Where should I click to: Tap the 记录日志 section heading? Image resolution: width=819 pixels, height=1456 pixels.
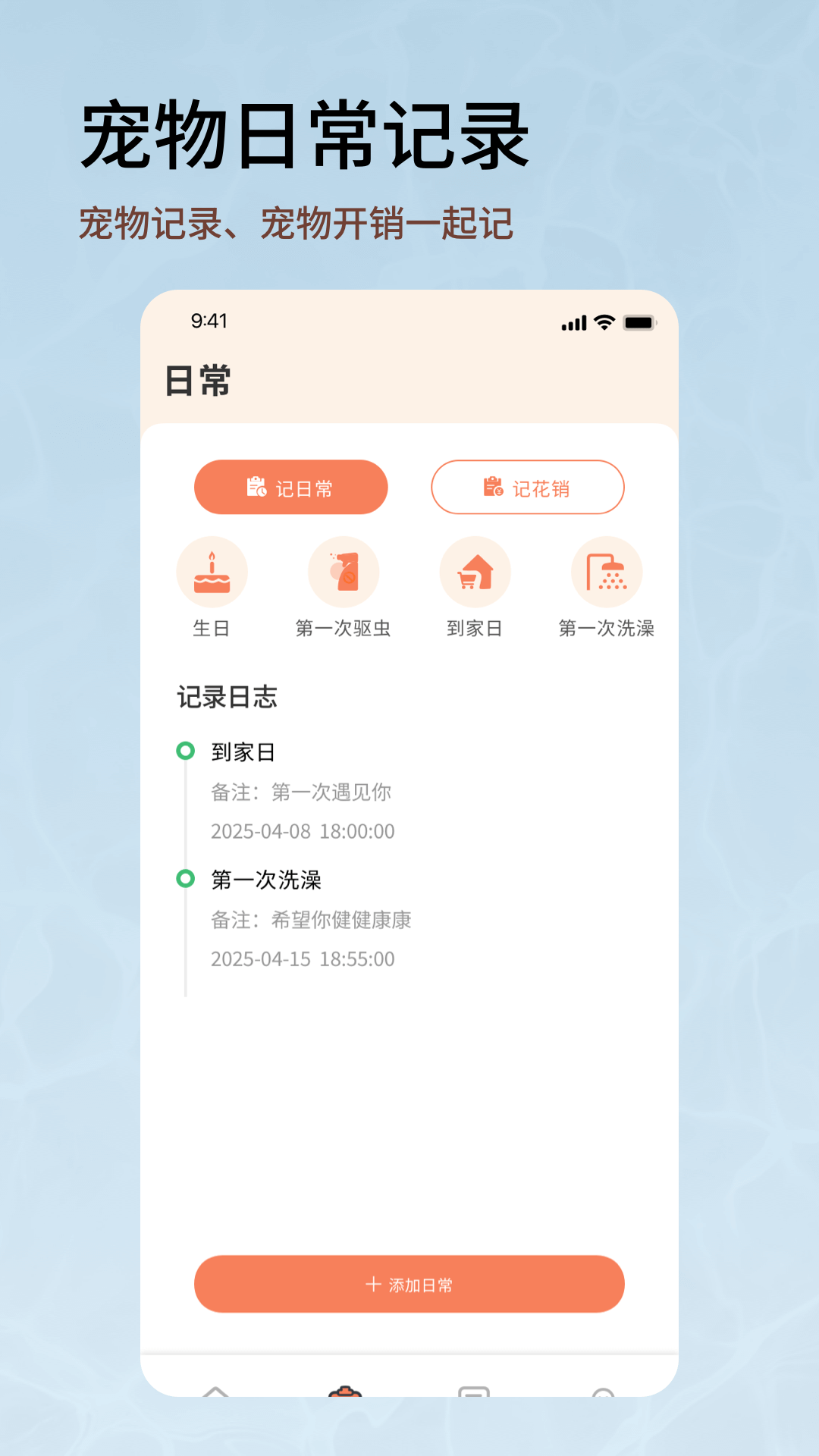tap(227, 697)
